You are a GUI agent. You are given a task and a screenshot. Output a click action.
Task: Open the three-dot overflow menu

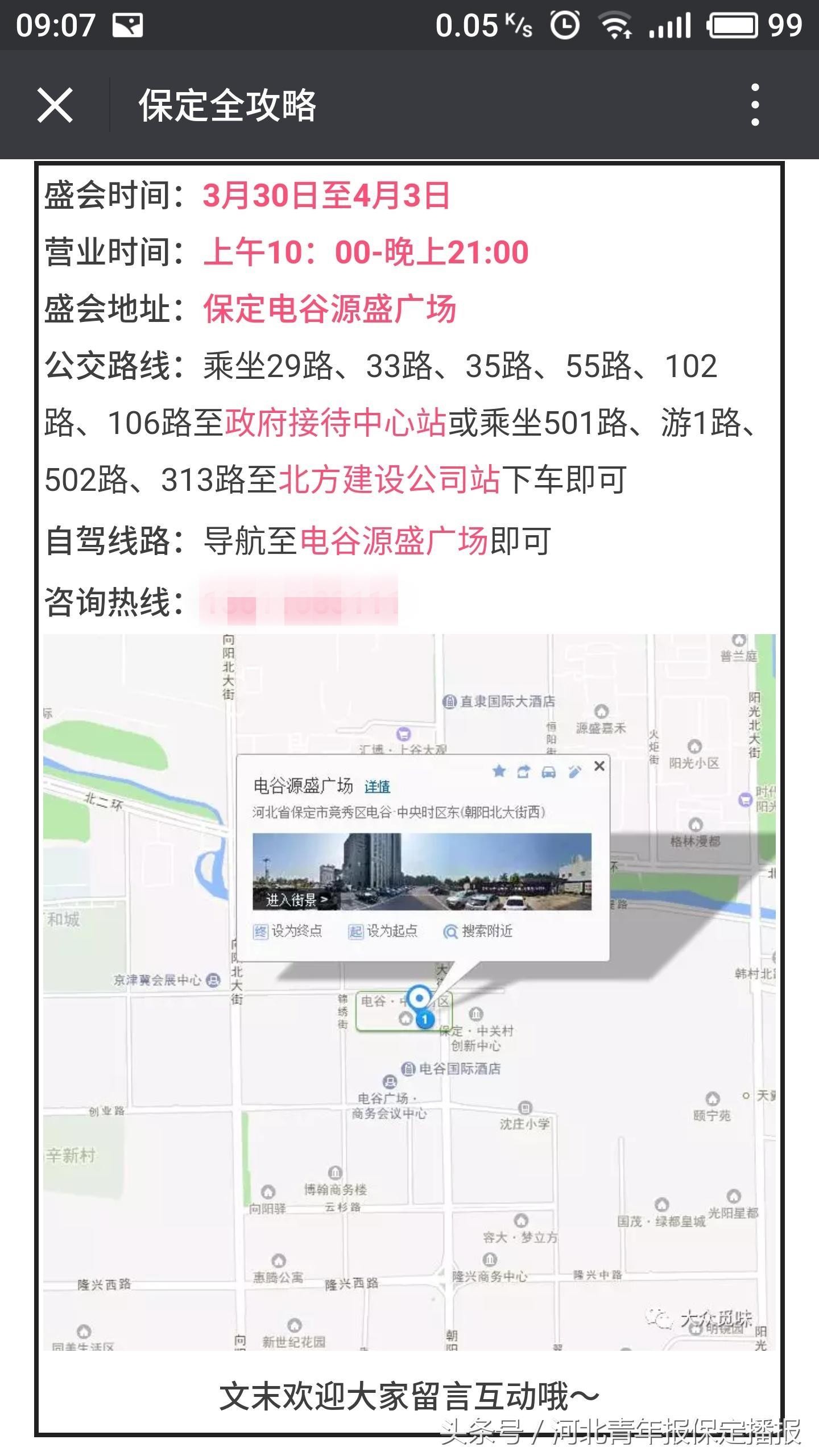(755, 105)
